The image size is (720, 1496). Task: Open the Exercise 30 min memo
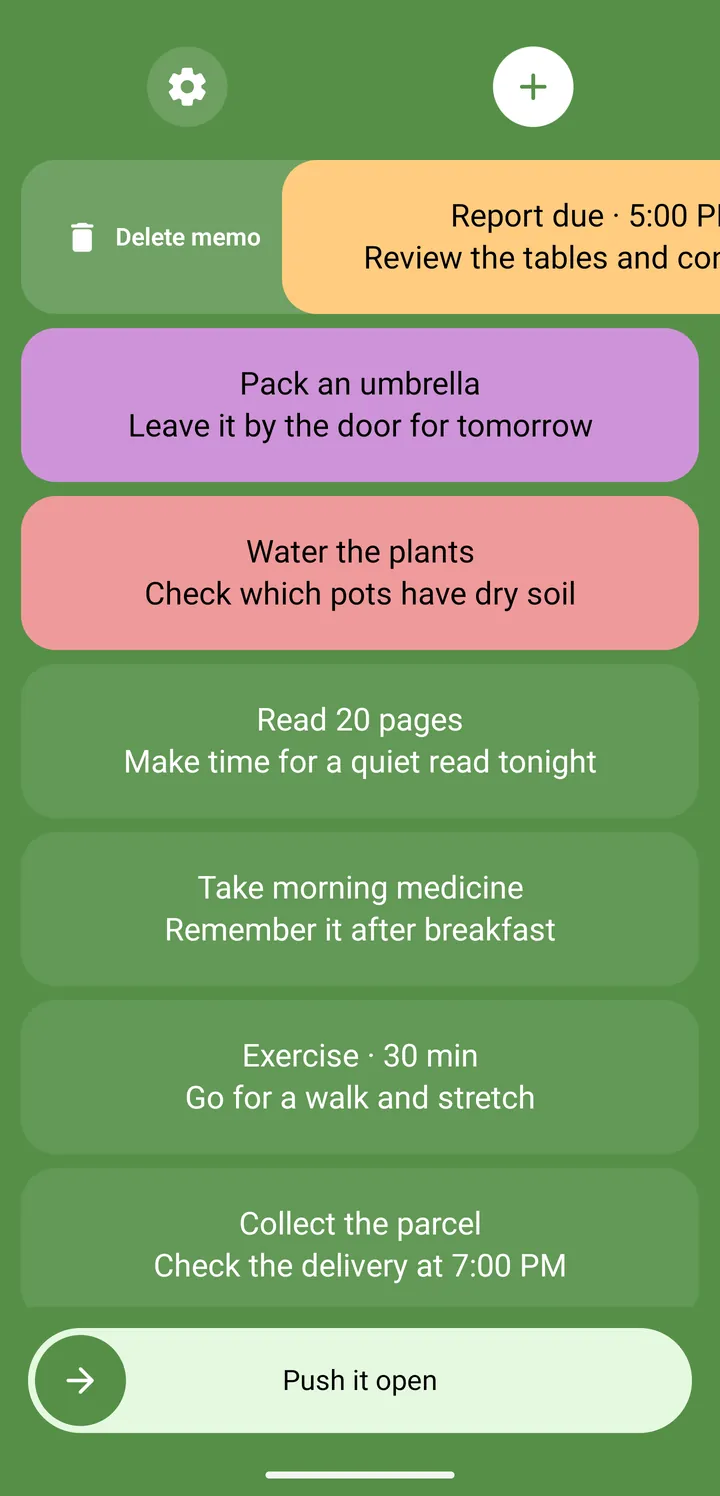tap(360, 1077)
